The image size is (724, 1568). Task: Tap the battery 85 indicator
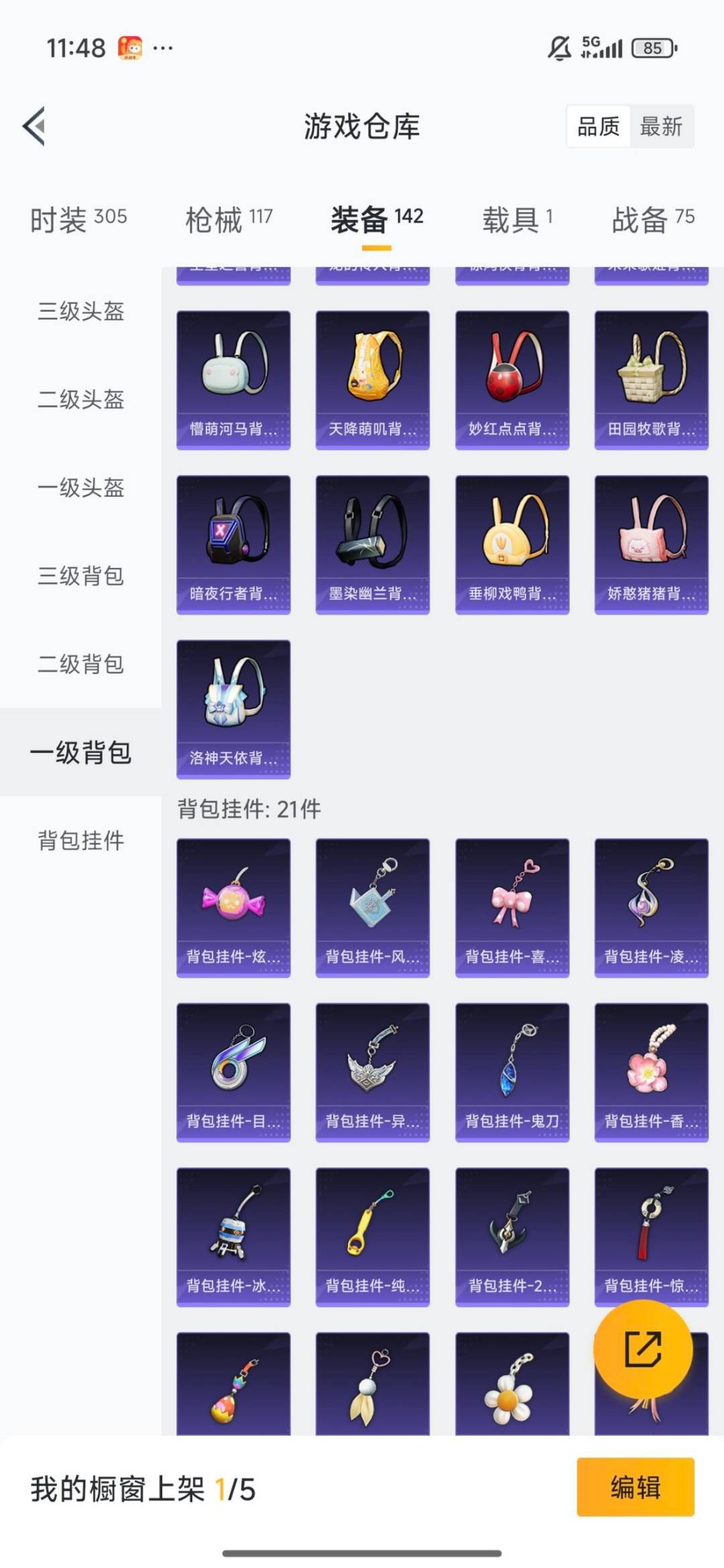(x=654, y=47)
